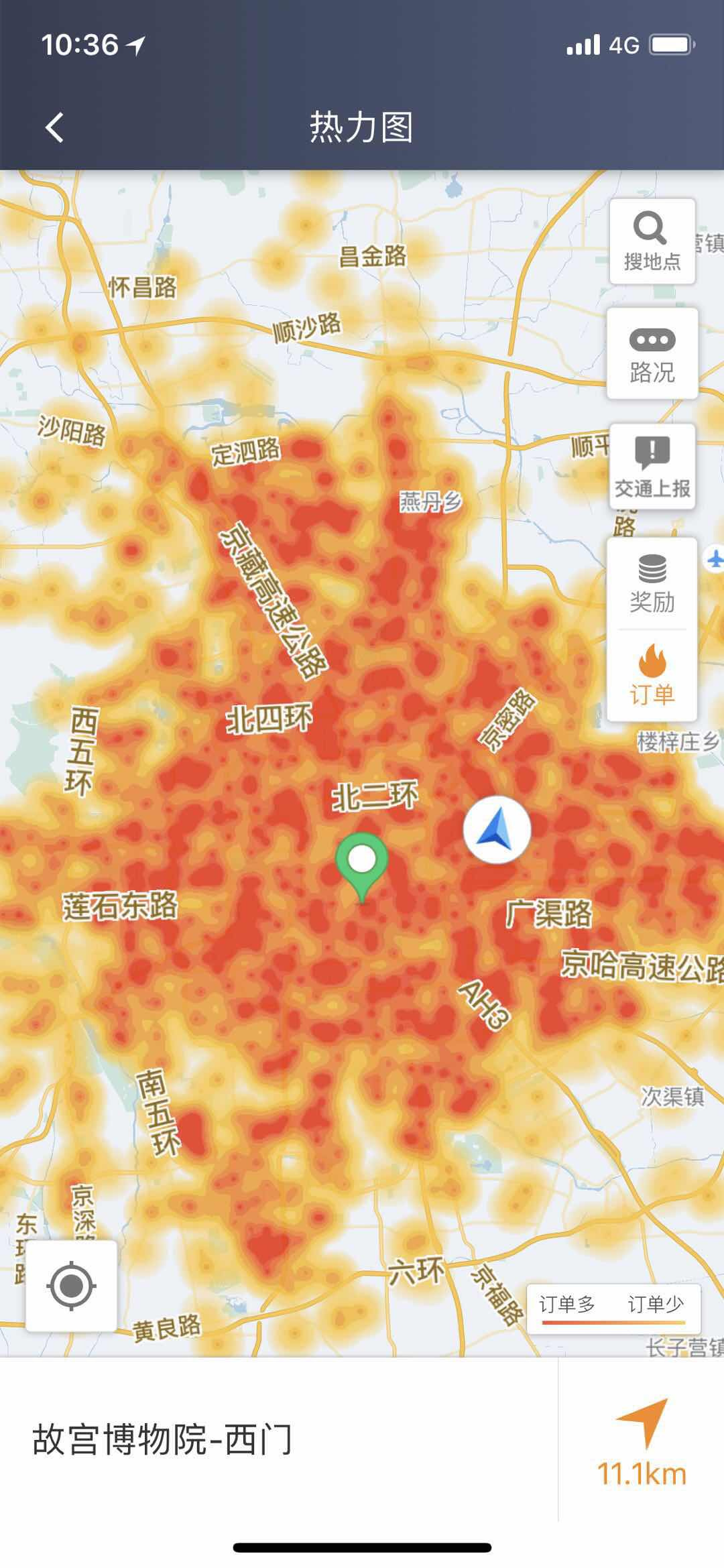Image resolution: width=724 pixels, height=1568 pixels.
Task: Open 交通上报 traffic report
Action: click(x=652, y=467)
